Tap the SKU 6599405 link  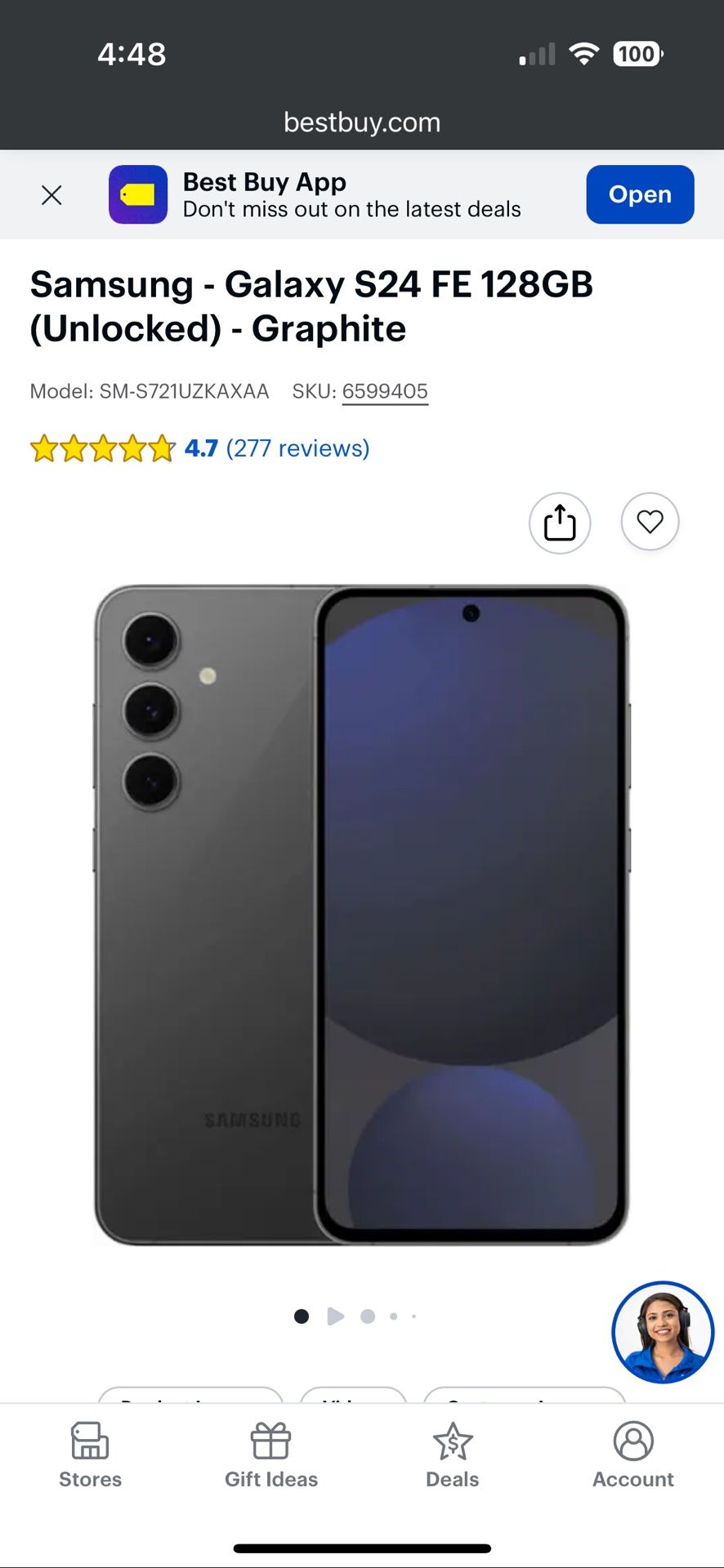[384, 391]
